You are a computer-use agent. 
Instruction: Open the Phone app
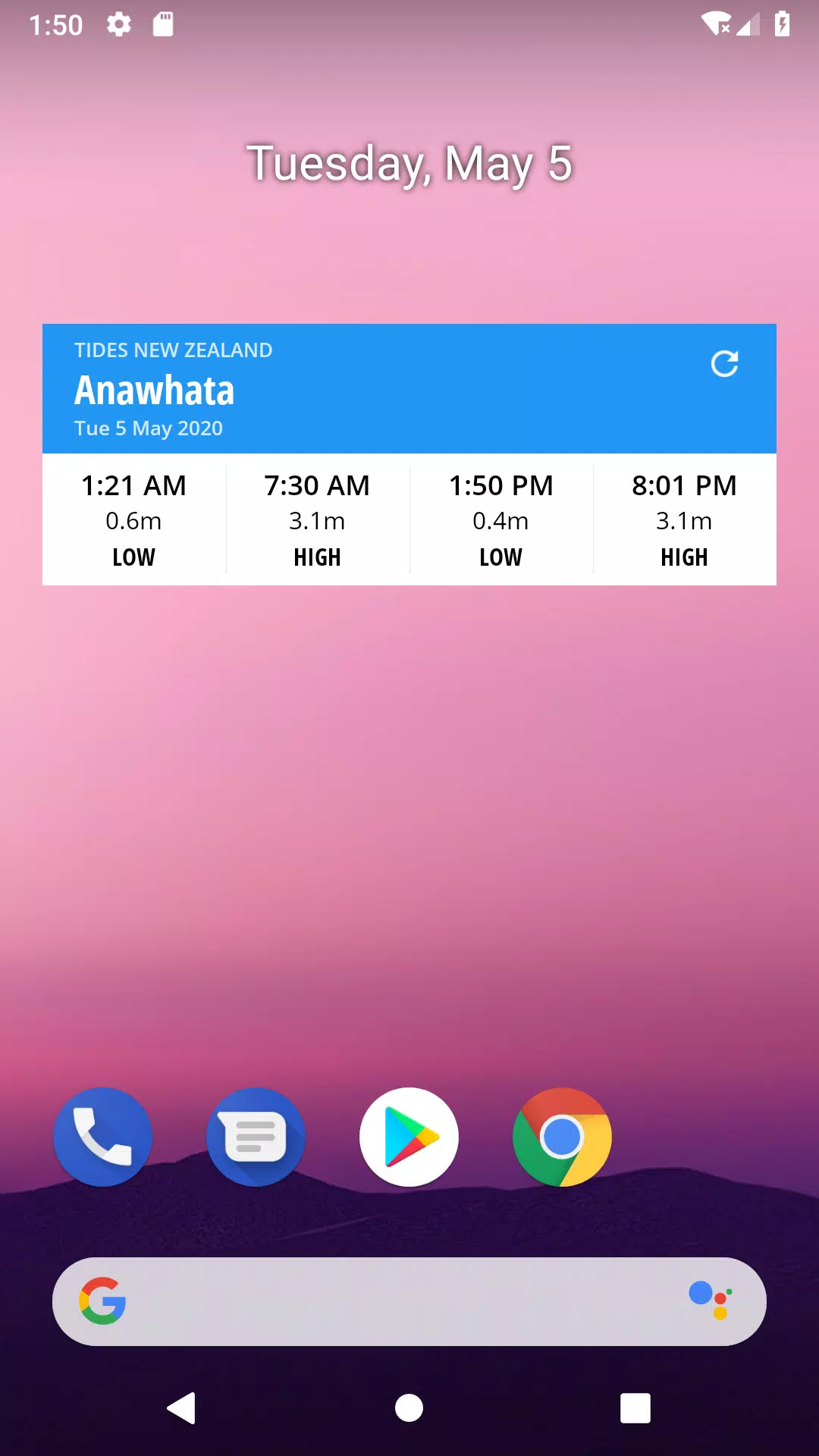pyautogui.click(x=102, y=1137)
